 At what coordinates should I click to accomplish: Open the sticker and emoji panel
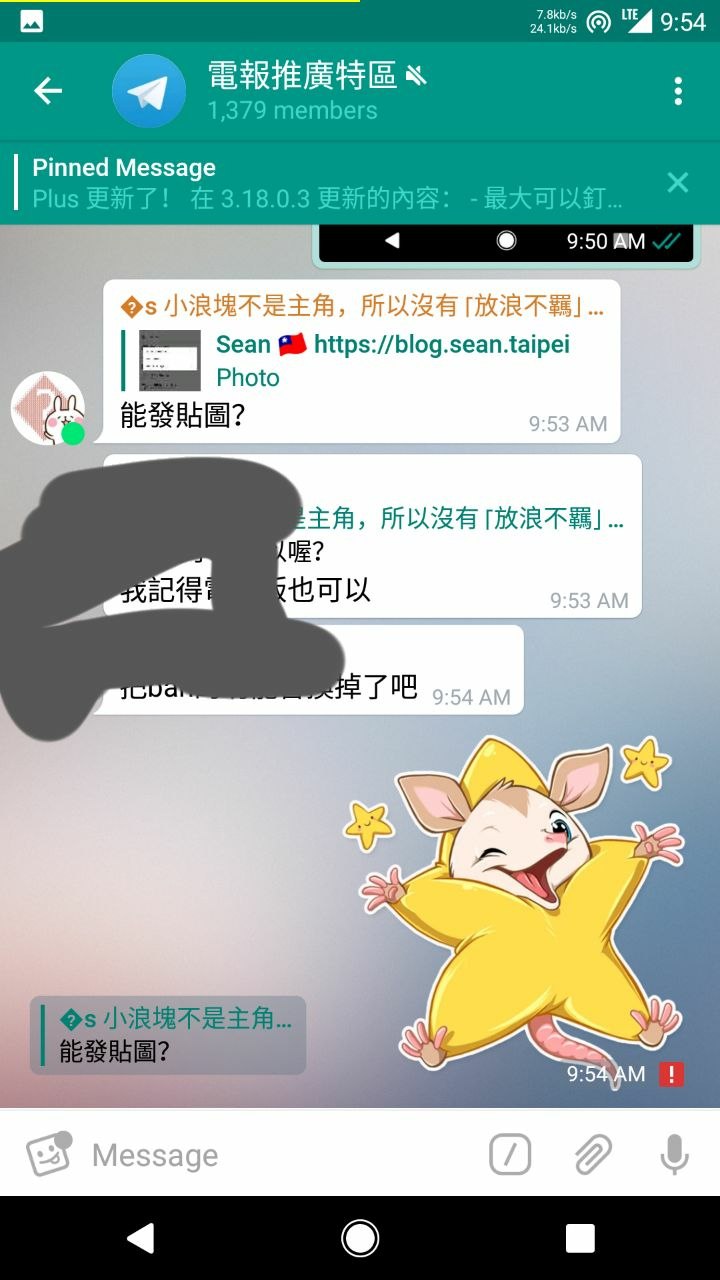[x=49, y=1155]
